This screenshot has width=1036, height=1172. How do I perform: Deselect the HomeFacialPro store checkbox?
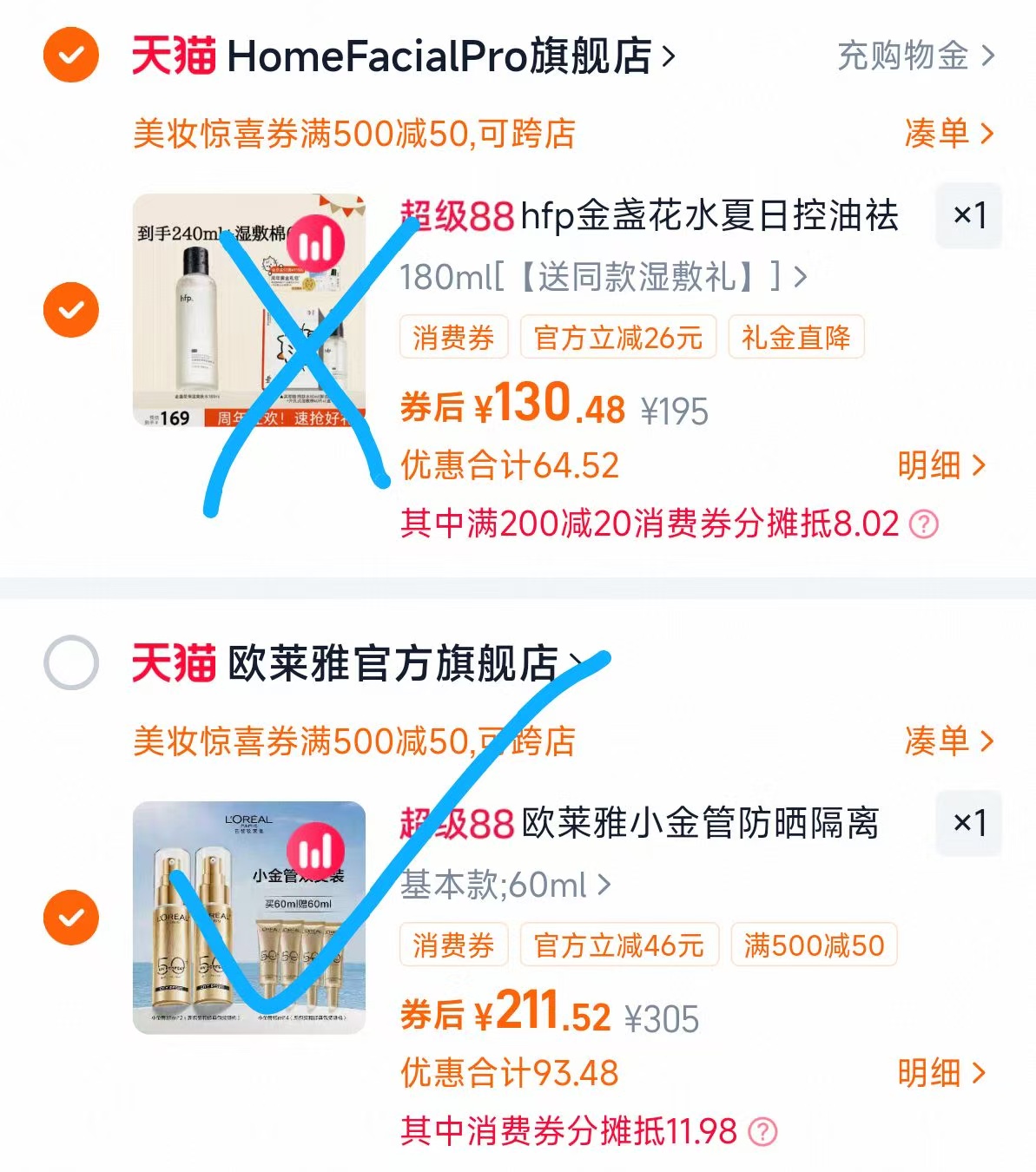point(69,56)
